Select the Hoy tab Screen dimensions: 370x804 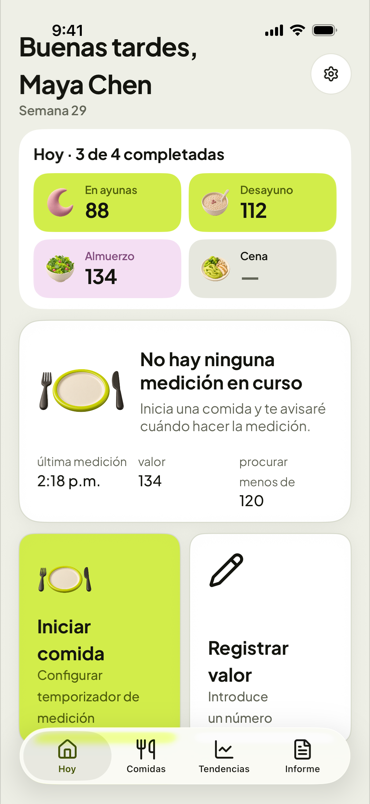[67, 756]
